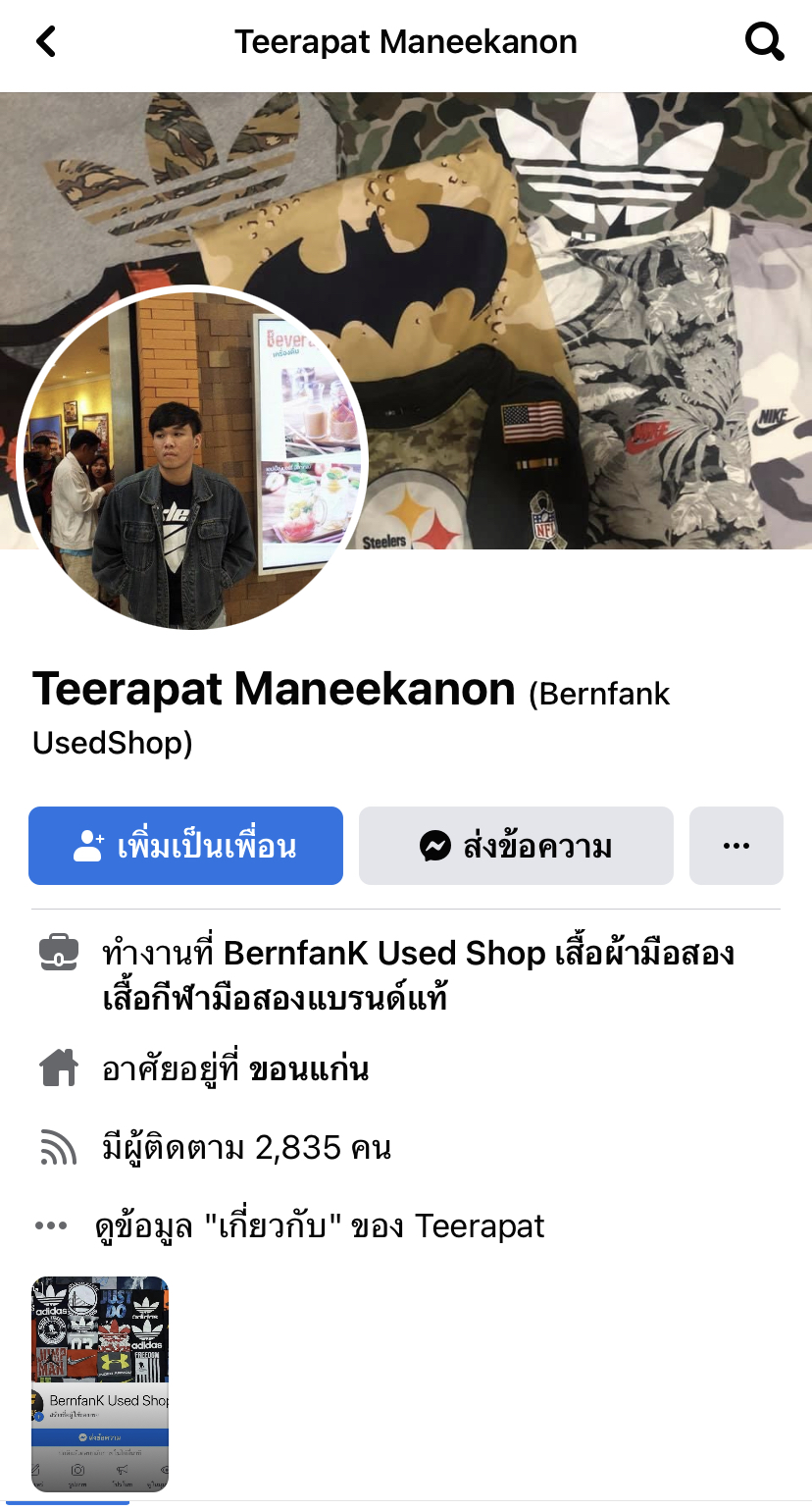
Task: View the profile picture
Action: (x=192, y=458)
